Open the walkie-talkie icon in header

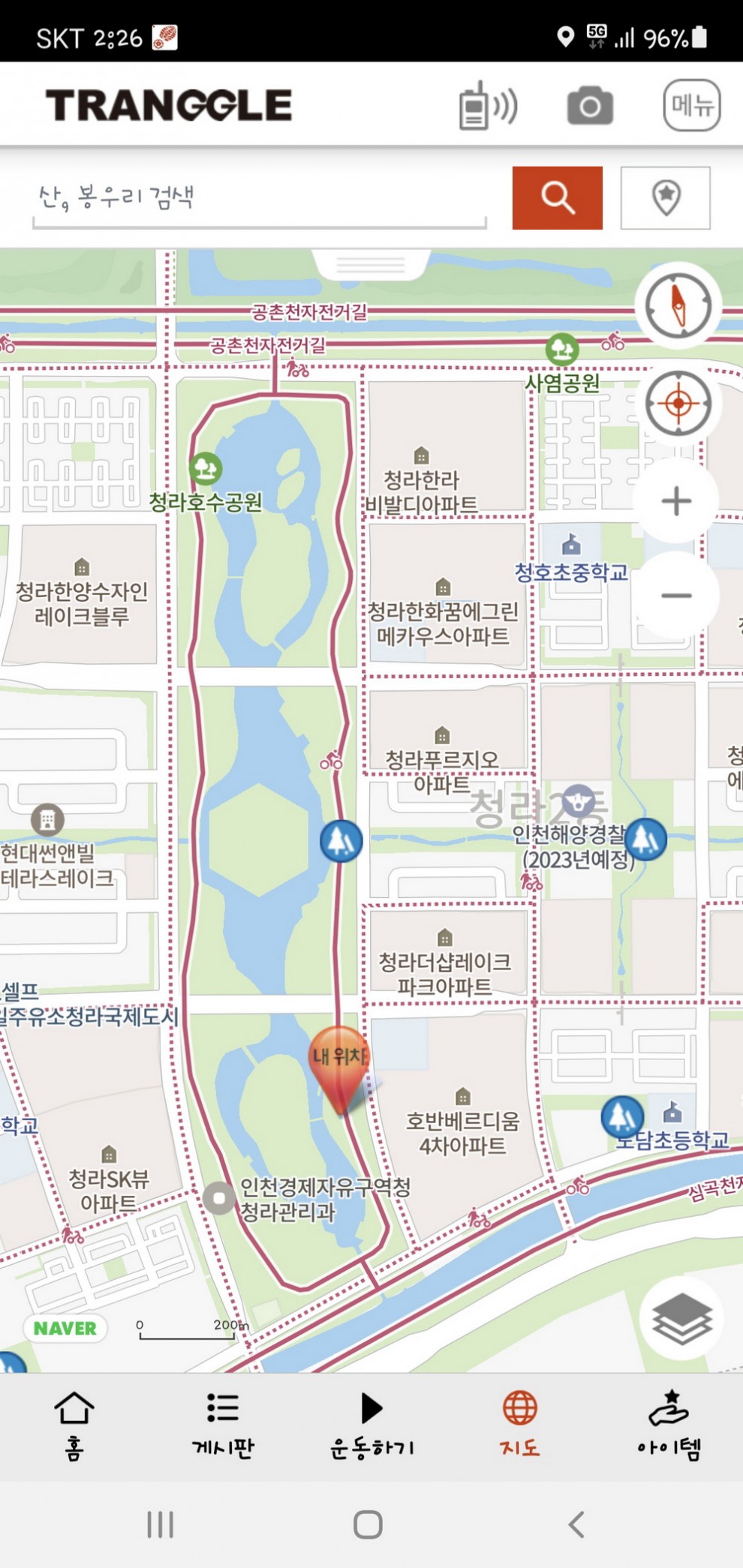(x=488, y=106)
